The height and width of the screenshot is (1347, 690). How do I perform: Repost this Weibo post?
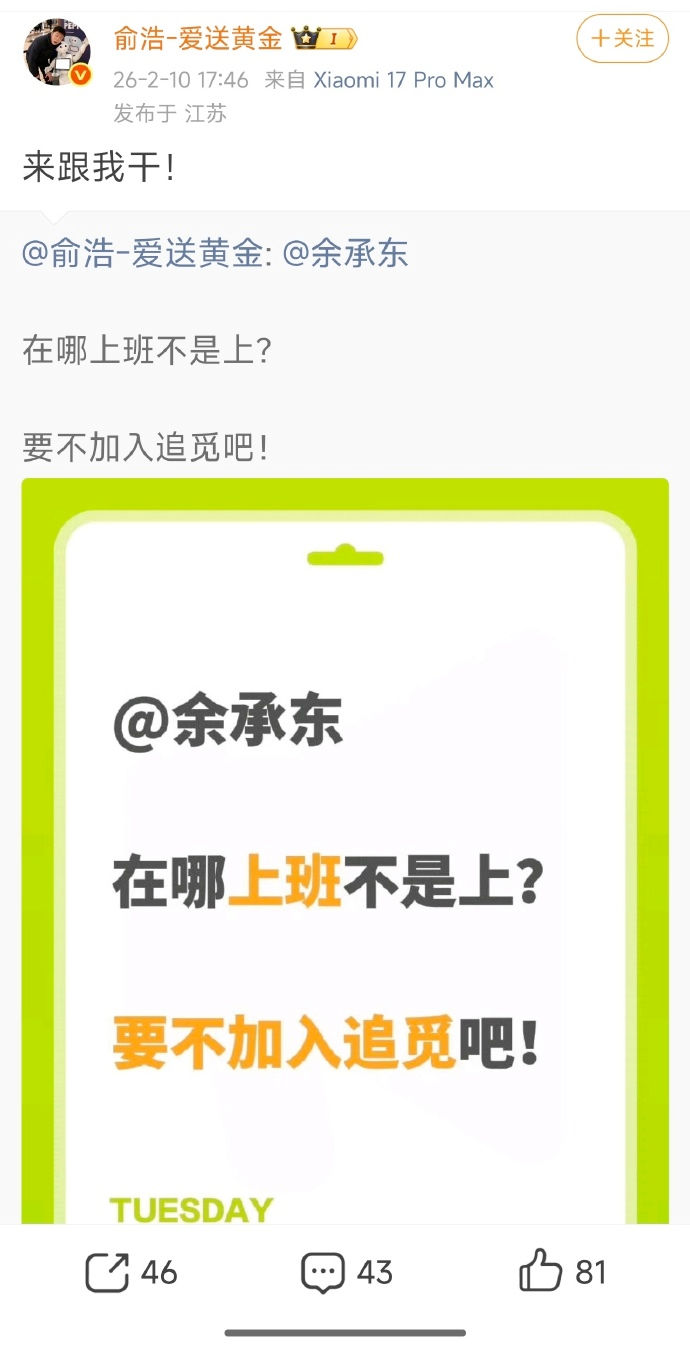[131, 1272]
